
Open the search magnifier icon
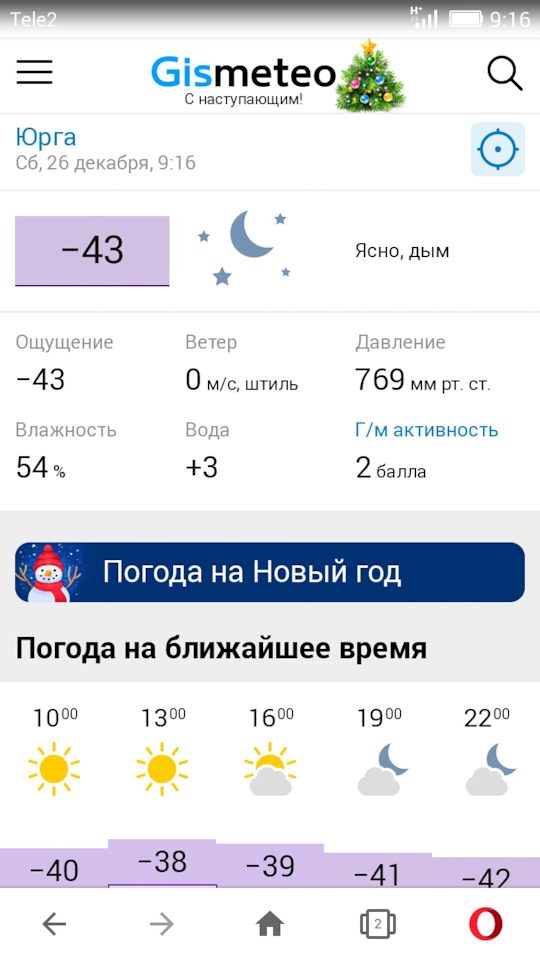click(x=504, y=74)
